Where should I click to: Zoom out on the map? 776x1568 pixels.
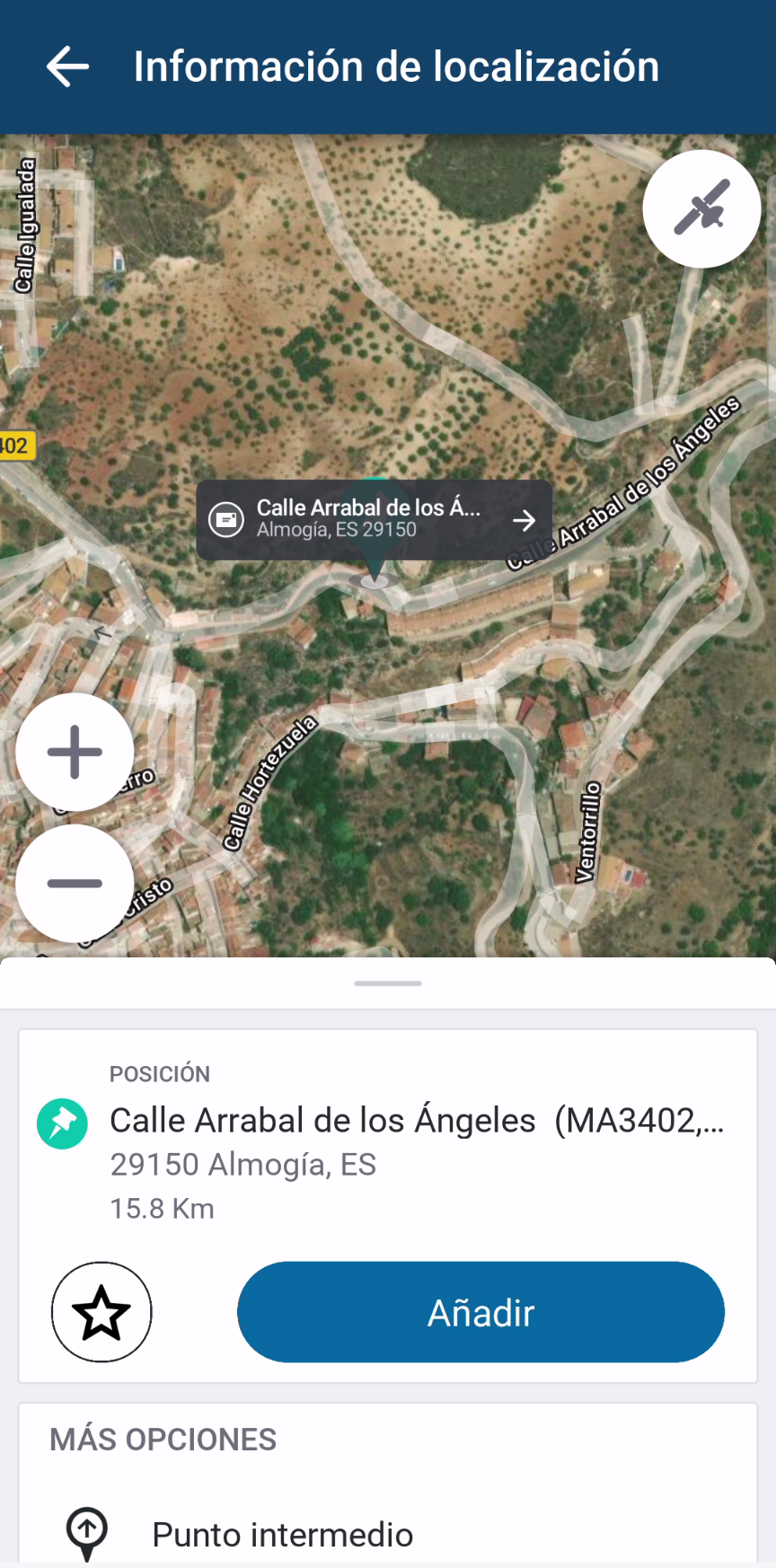point(75,883)
